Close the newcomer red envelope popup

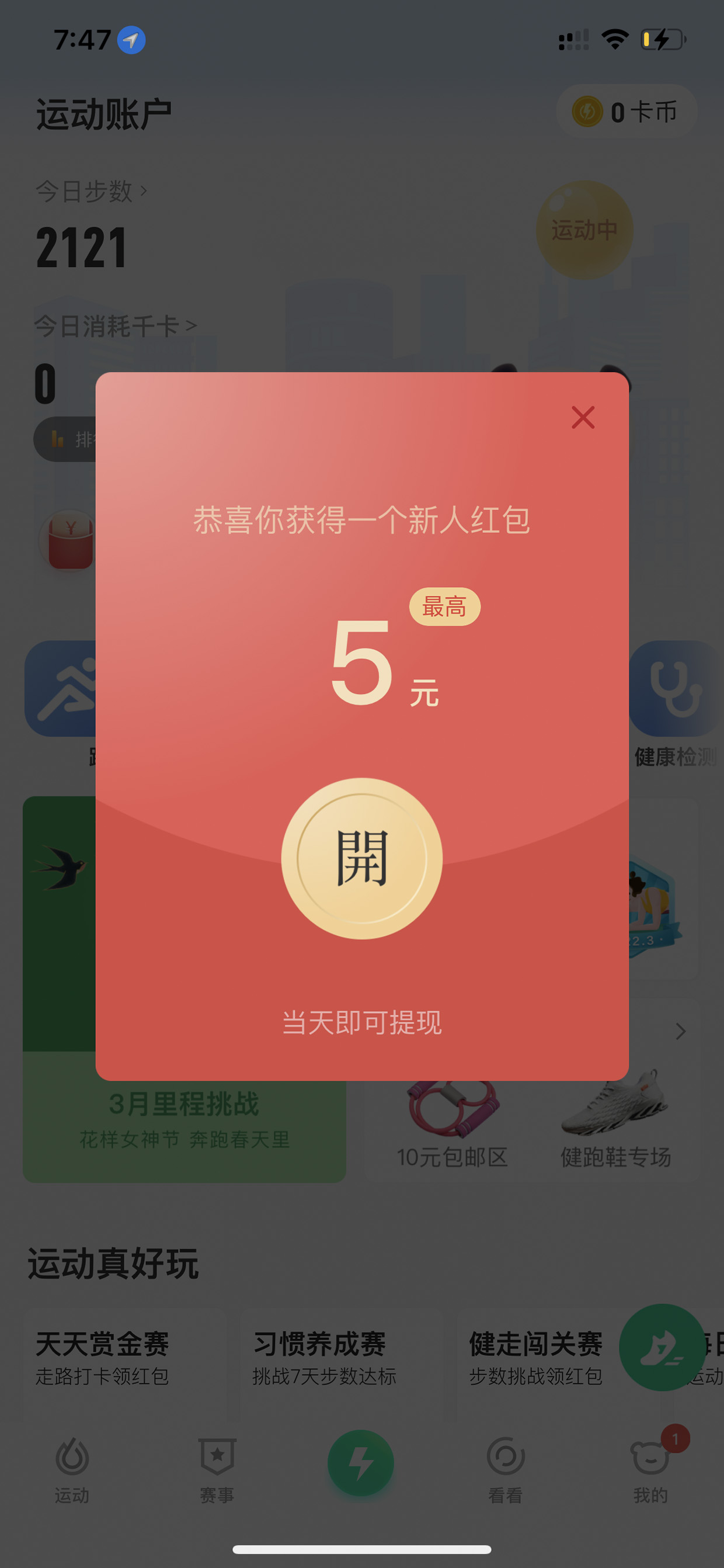pyautogui.click(x=583, y=417)
